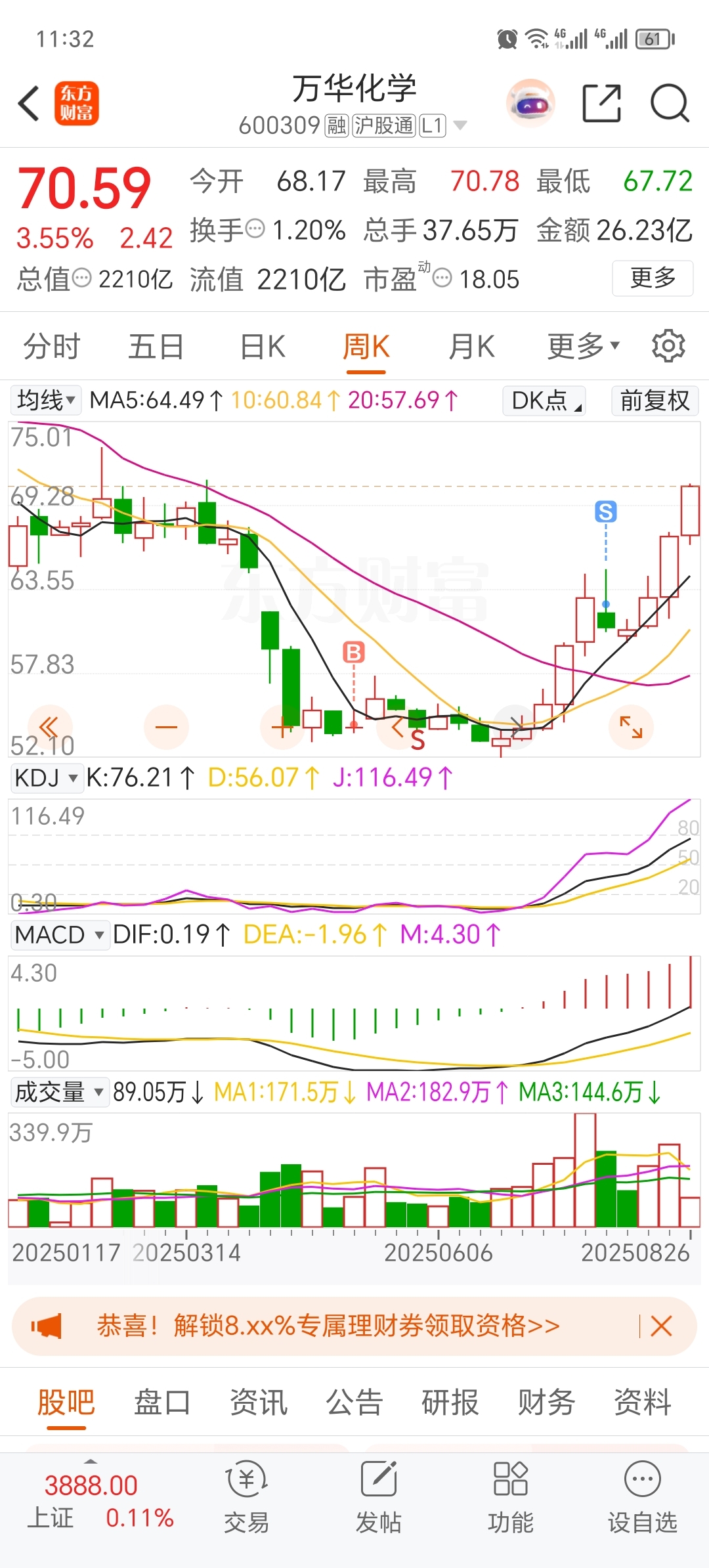
Task: Expand chart to full screen
Action: 631,727
